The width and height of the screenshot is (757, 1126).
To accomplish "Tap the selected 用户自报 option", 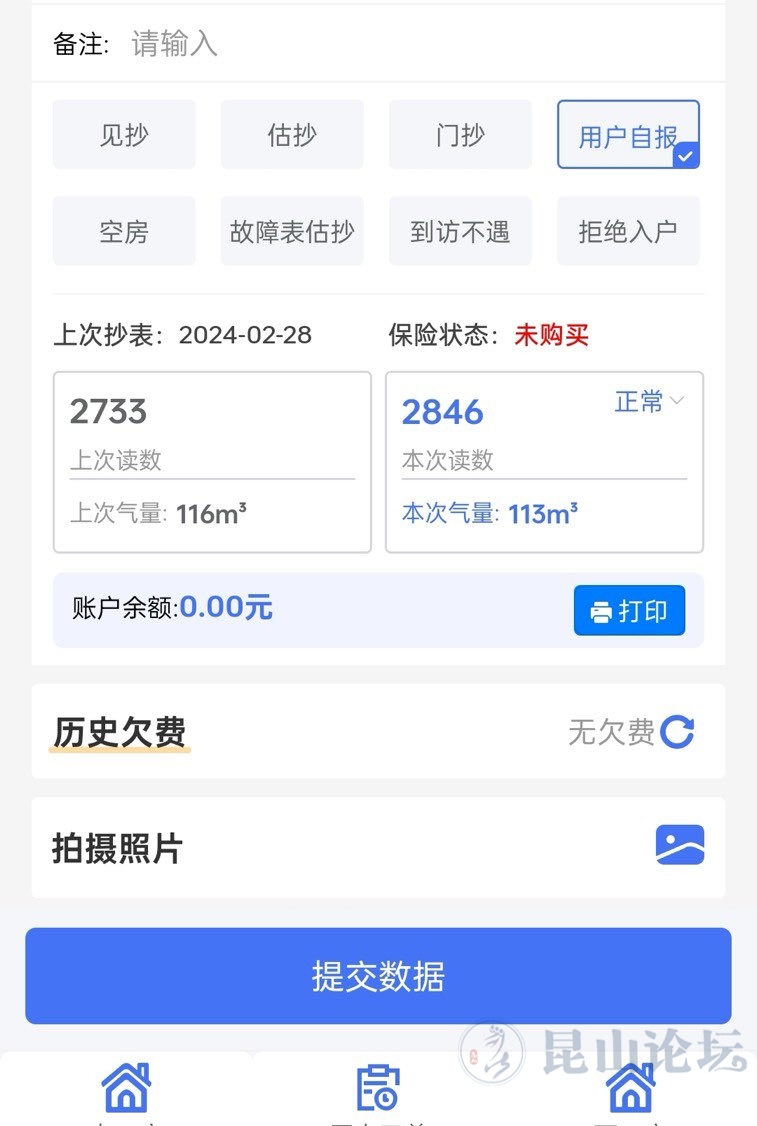I will (x=628, y=135).
